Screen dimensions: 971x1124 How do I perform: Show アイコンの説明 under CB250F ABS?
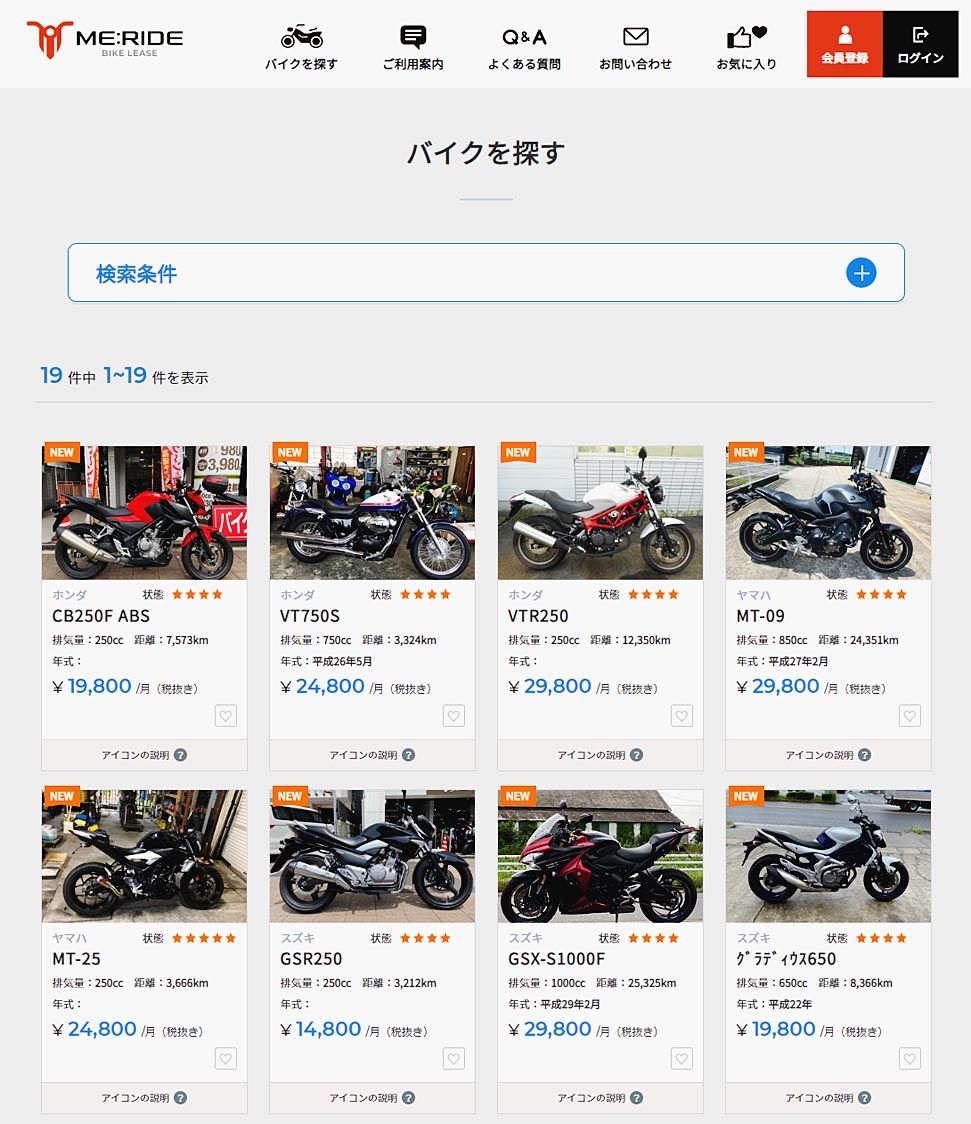click(144, 755)
